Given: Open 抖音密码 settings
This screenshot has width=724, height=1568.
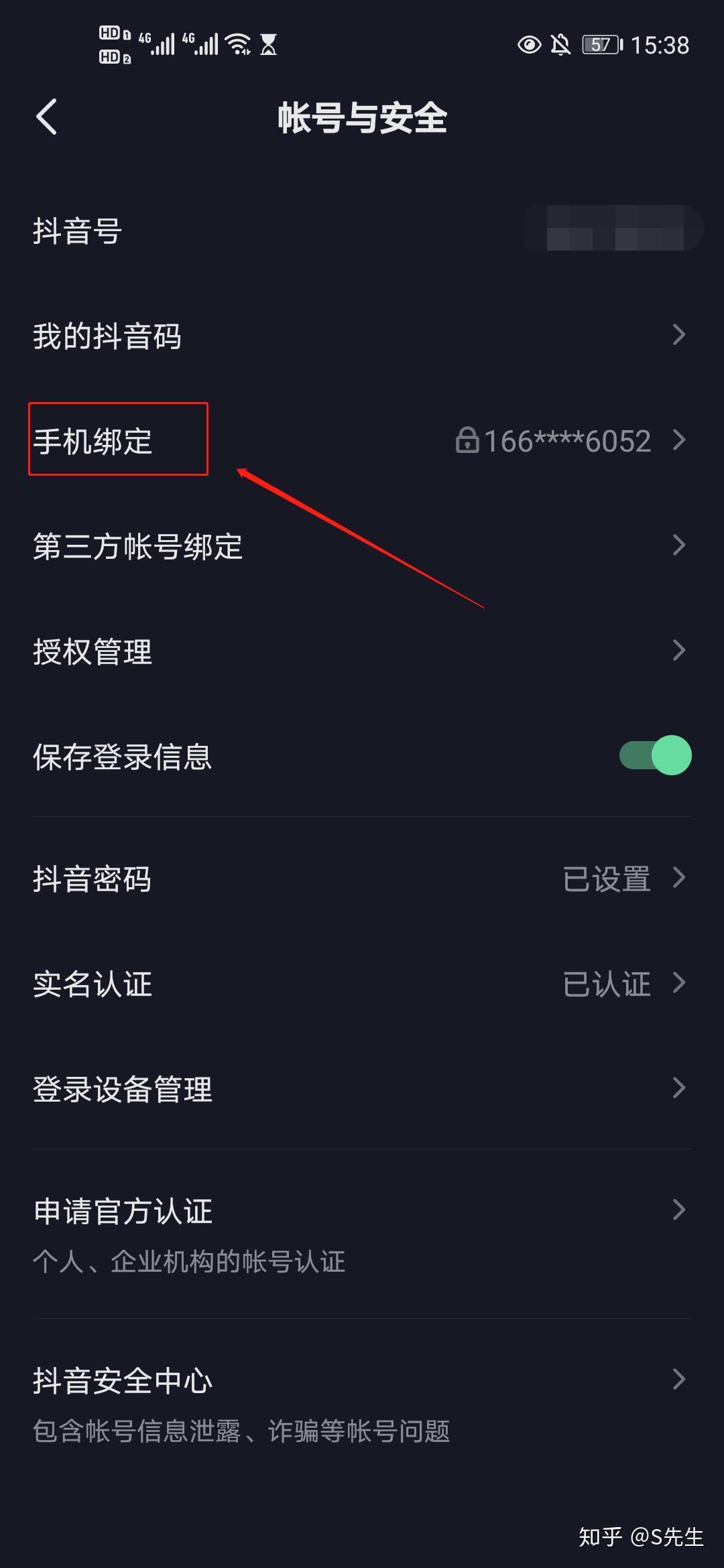Looking at the screenshot, I should click(x=362, y=878).
